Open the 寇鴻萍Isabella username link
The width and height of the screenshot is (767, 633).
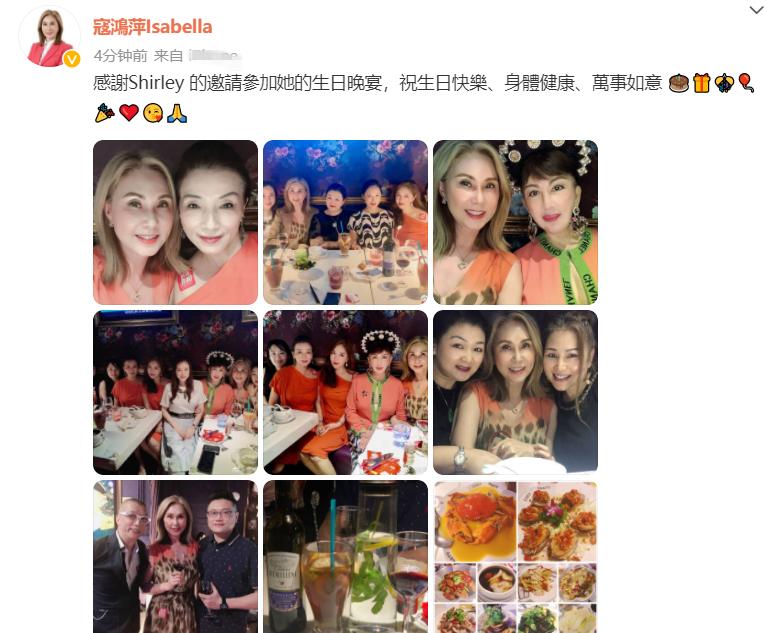153,26
